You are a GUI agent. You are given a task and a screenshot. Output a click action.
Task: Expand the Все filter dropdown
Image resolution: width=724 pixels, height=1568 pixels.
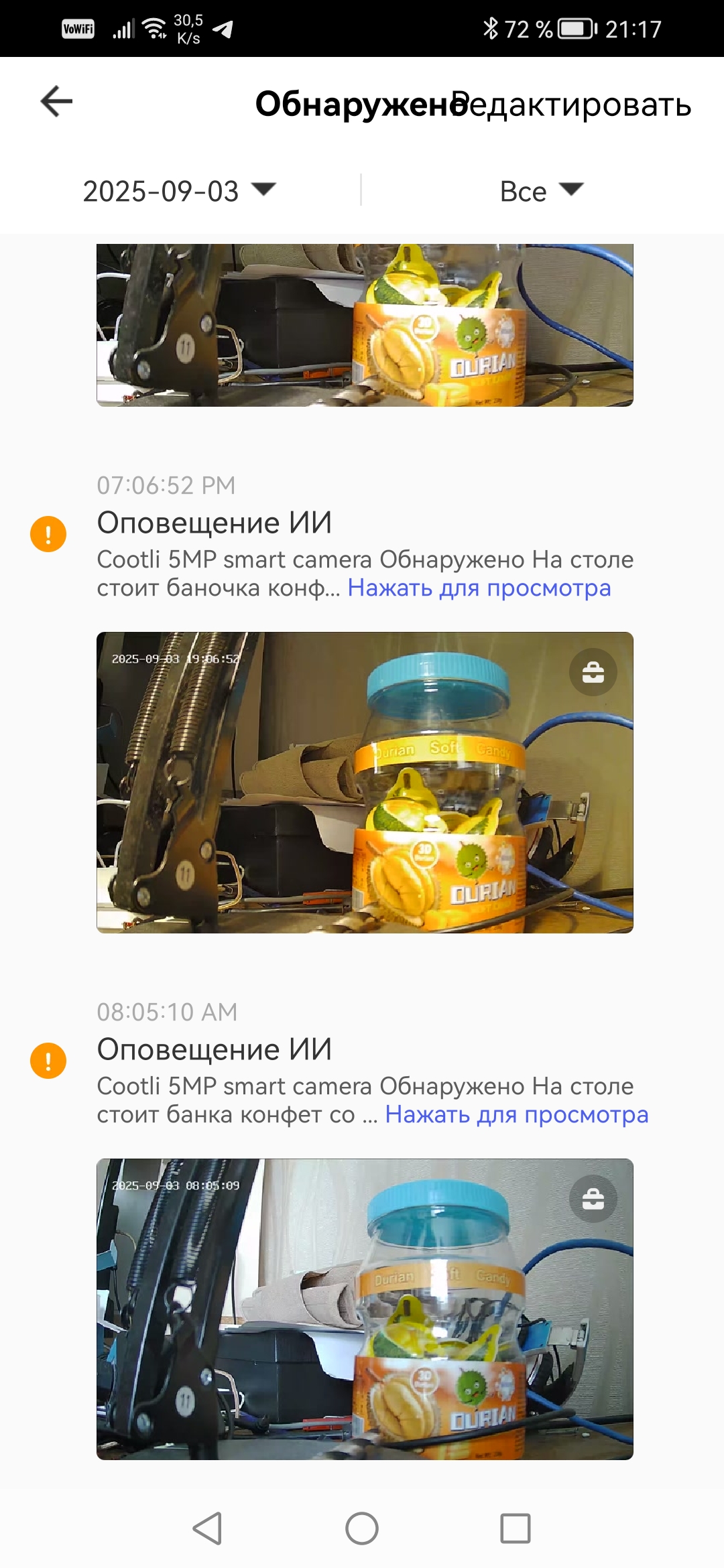pyautogui.click(x=542, y=191)
